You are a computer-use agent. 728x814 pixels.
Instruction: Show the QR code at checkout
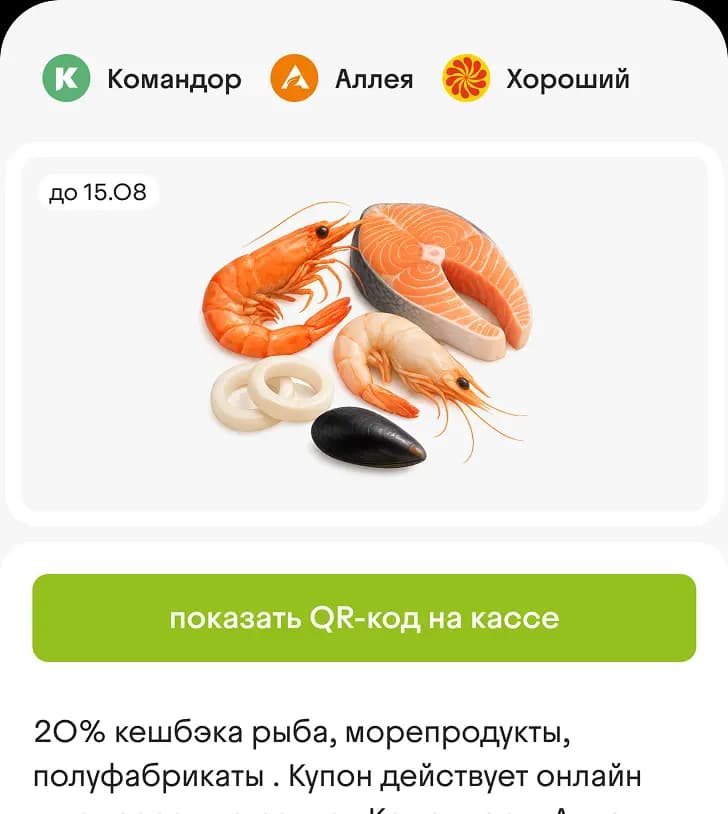(364, 618)
